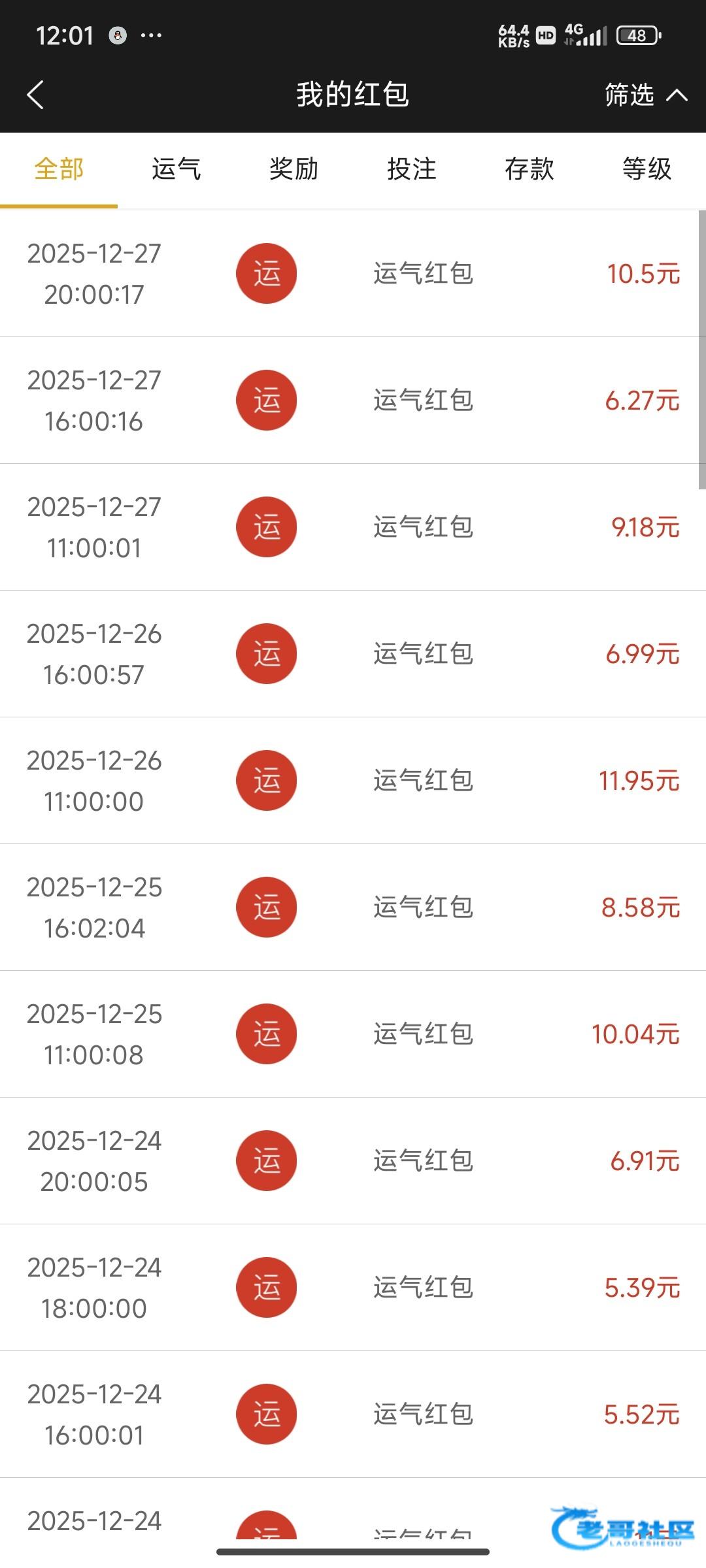Open the 投注 tab
This screenshot has width=706, height=1568.
tap(411, 169)
